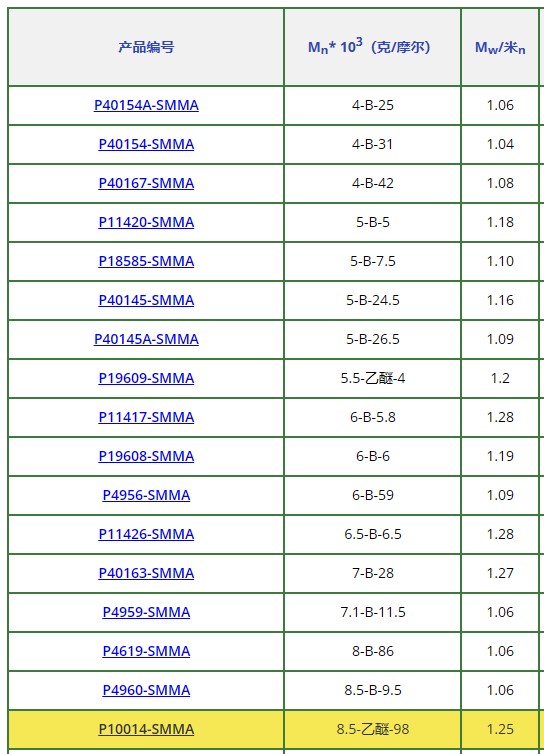
Task: Open product P4619-SMMA
Action: point(146,651)
